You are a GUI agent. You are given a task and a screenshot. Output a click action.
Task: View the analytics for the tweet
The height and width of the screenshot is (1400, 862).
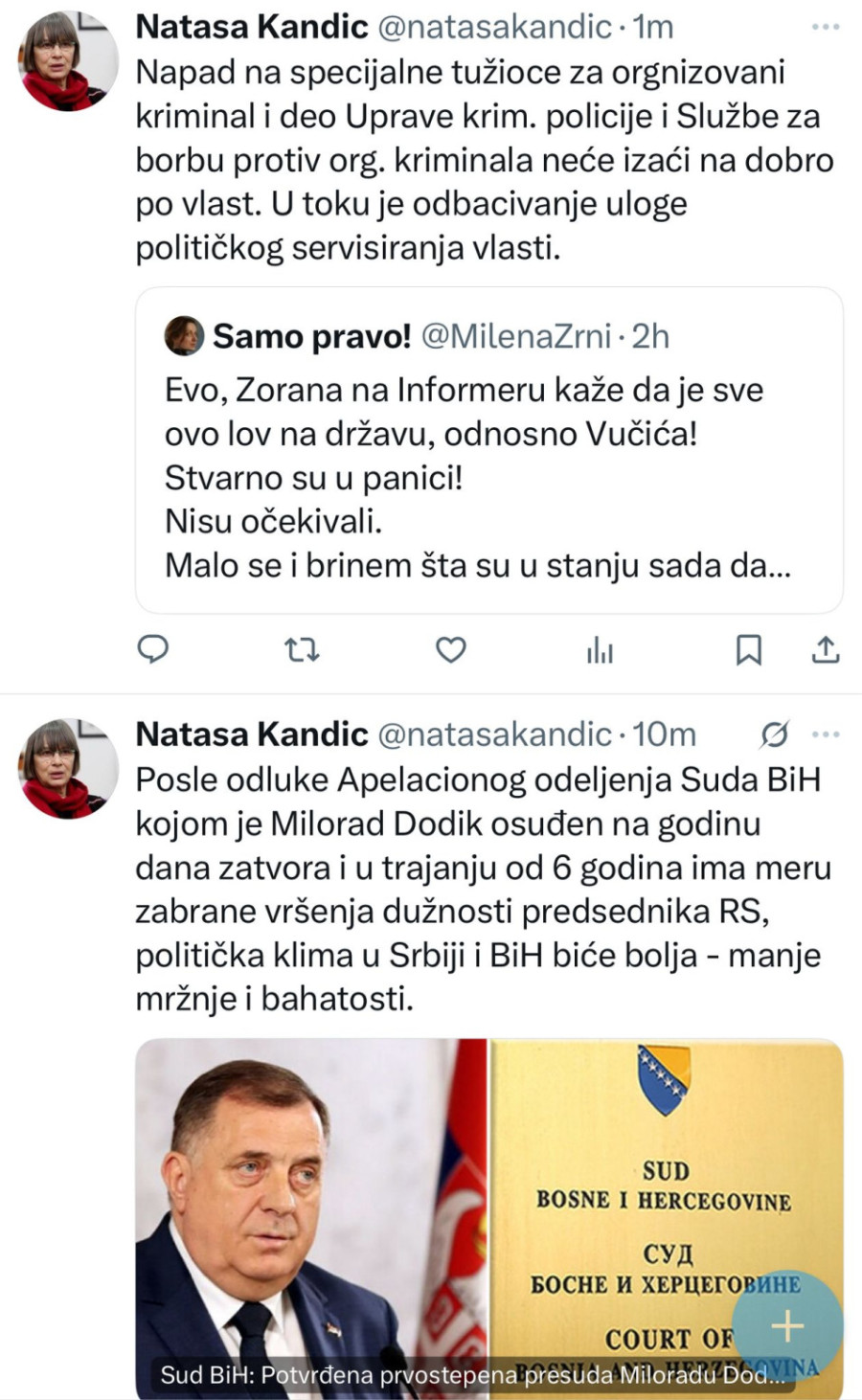tap(599, 651)
